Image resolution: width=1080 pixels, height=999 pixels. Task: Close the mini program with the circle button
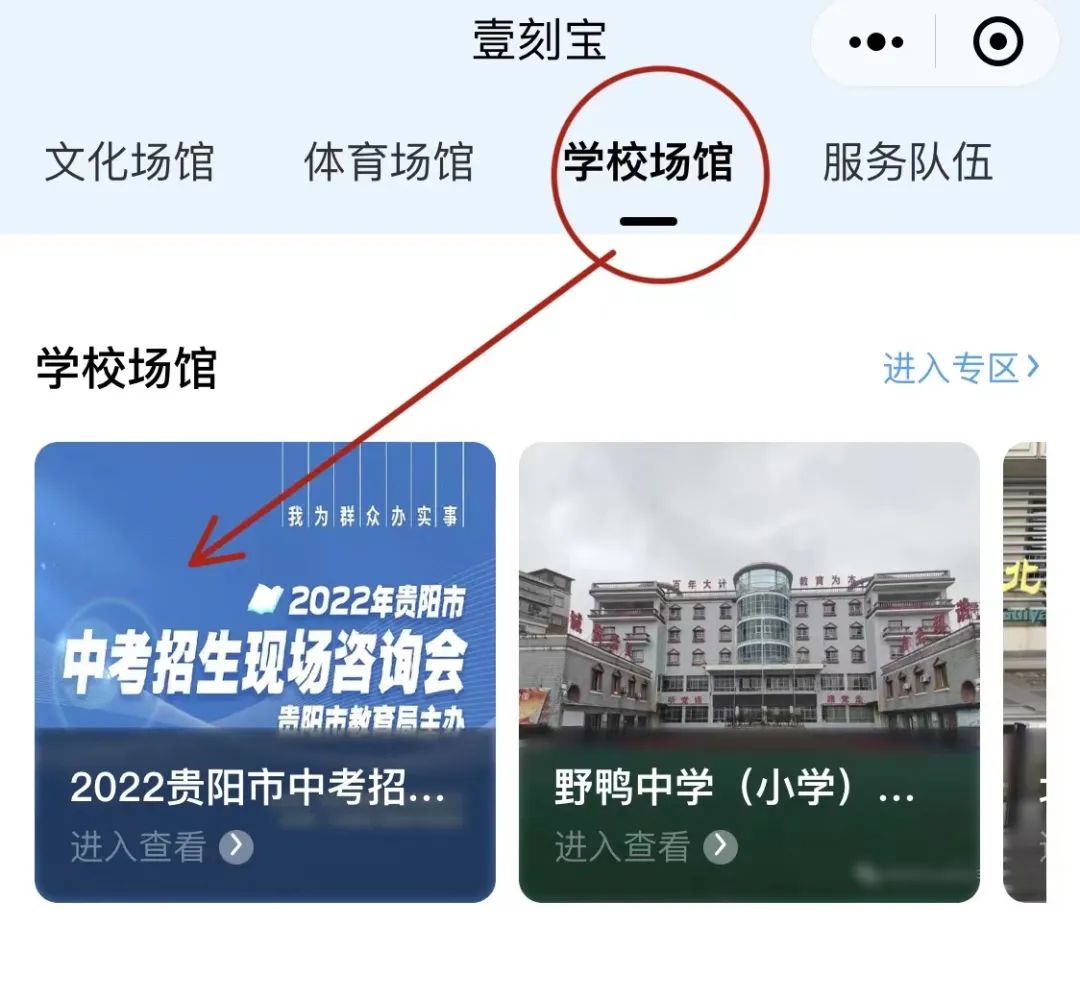(x=997, y=42)
